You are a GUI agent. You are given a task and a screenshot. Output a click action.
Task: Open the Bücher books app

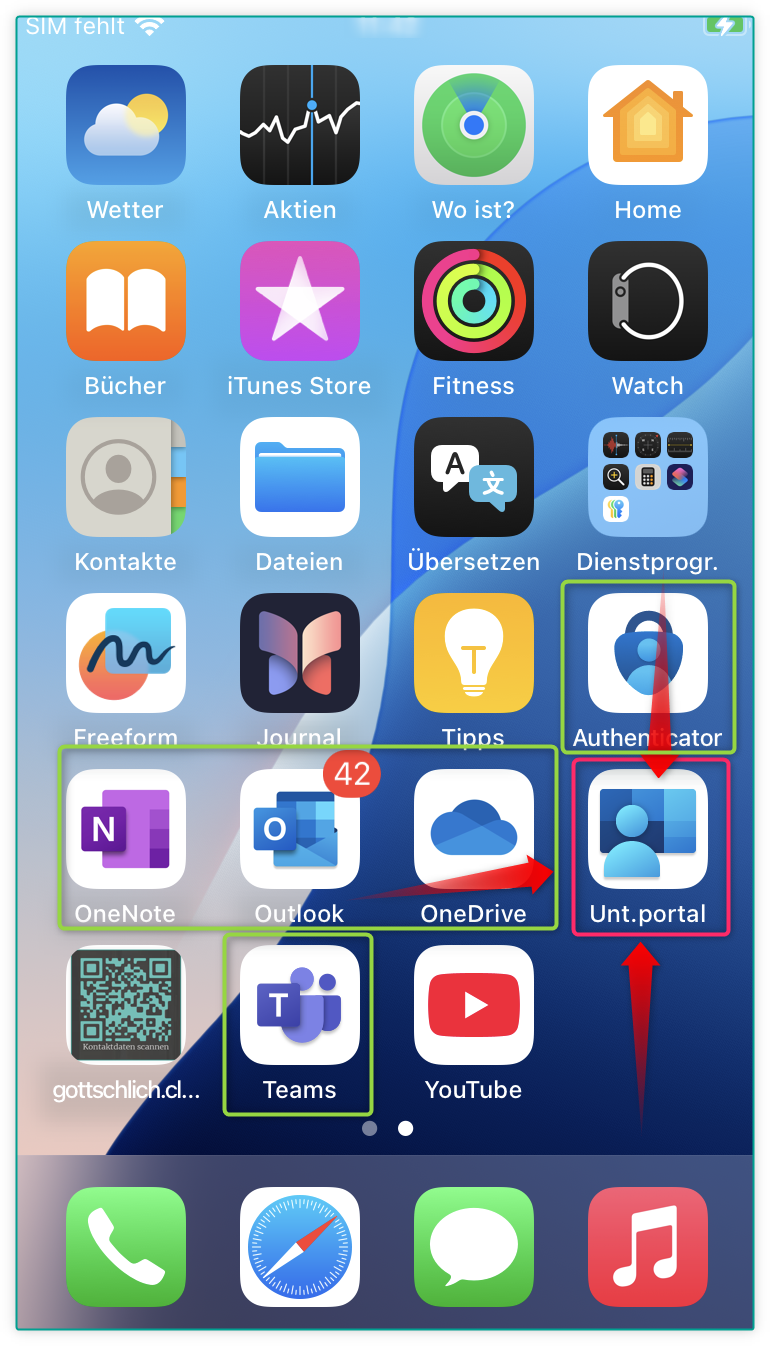tap(125, 301)
